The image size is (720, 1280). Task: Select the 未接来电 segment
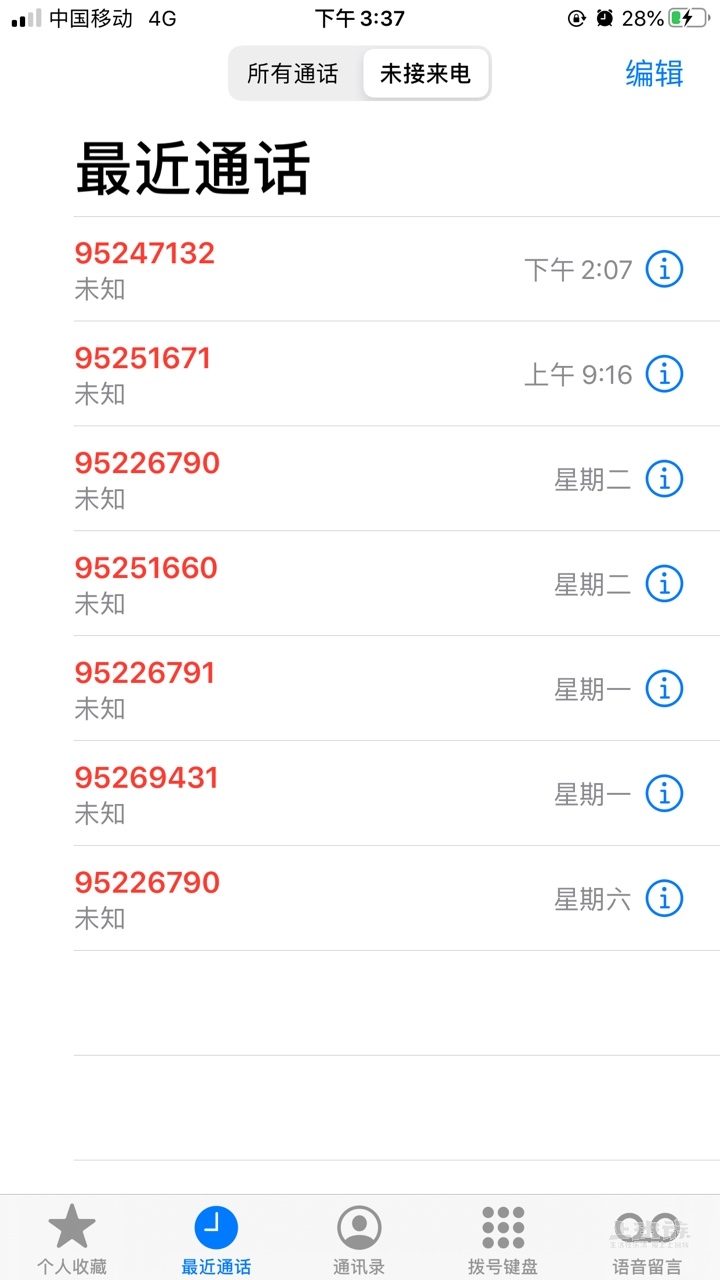pos(425,74)
